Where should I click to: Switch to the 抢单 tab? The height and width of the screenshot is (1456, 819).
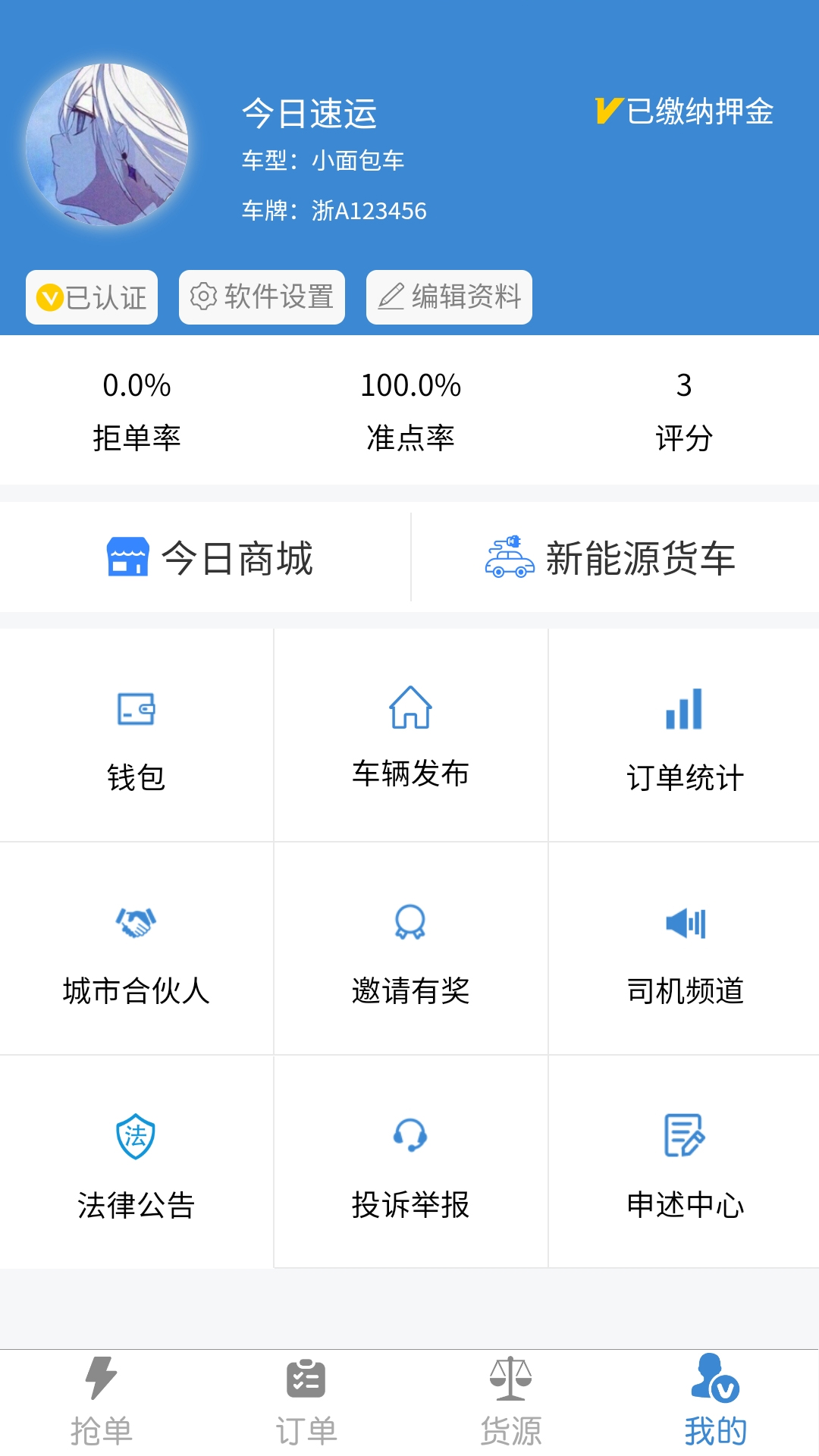click(x=102, y=1403)
